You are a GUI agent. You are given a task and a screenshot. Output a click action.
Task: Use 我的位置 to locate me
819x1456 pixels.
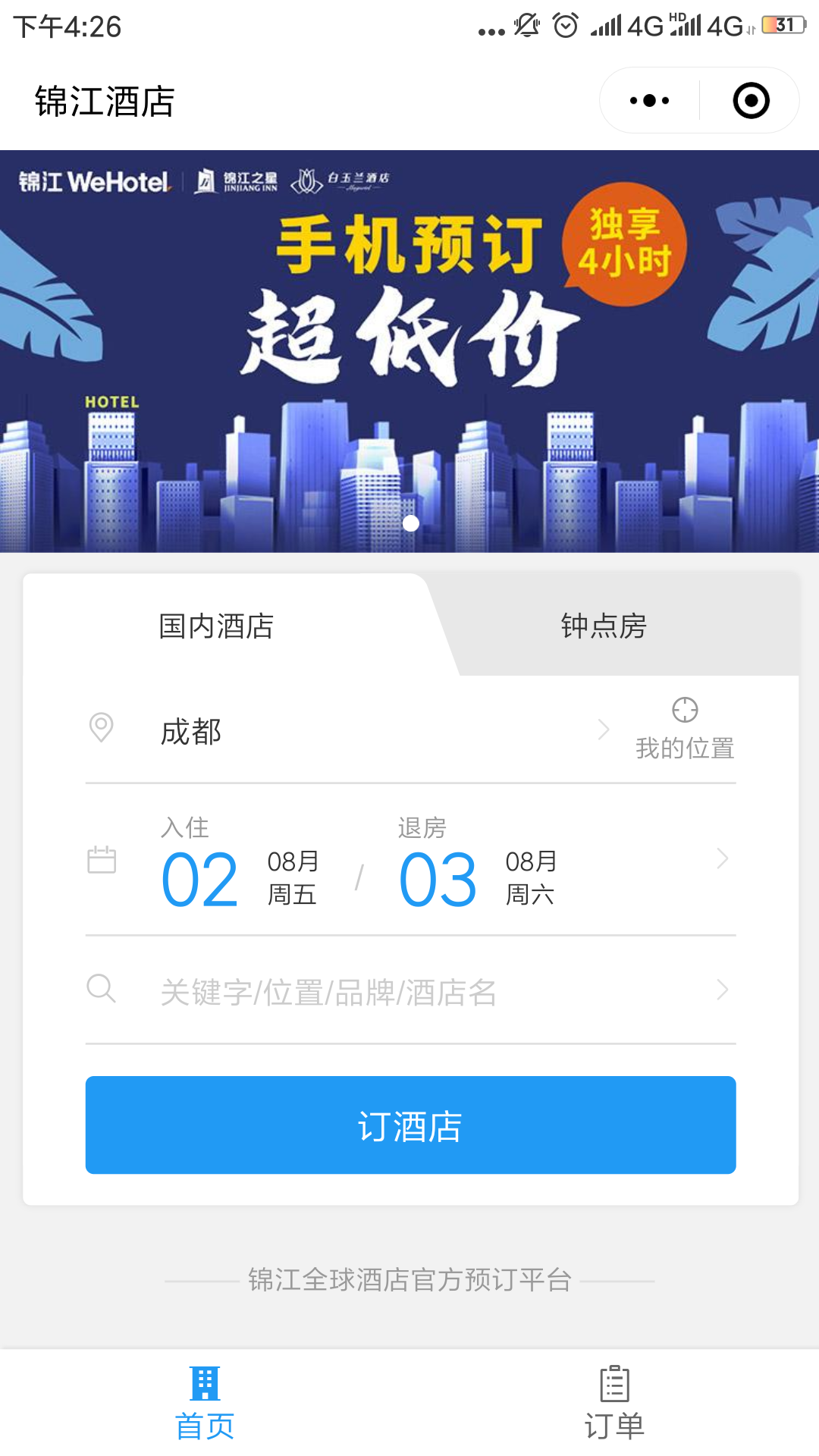(684, 729)
